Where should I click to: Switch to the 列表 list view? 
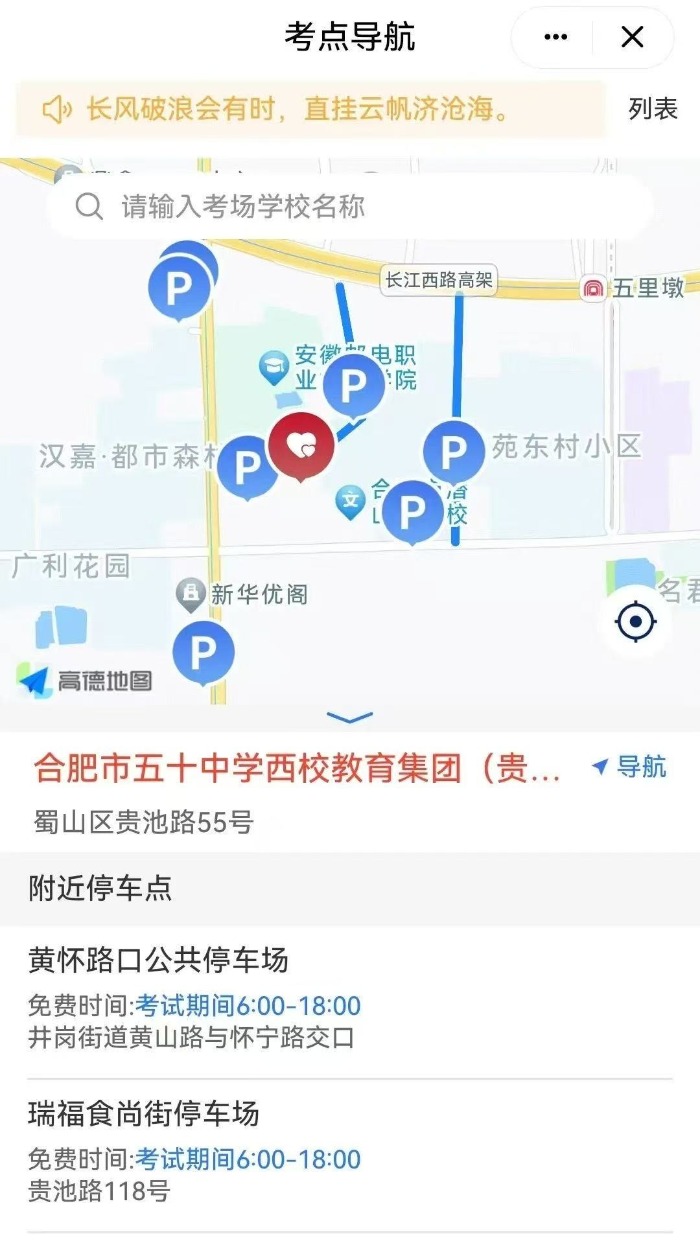[653, 109]
